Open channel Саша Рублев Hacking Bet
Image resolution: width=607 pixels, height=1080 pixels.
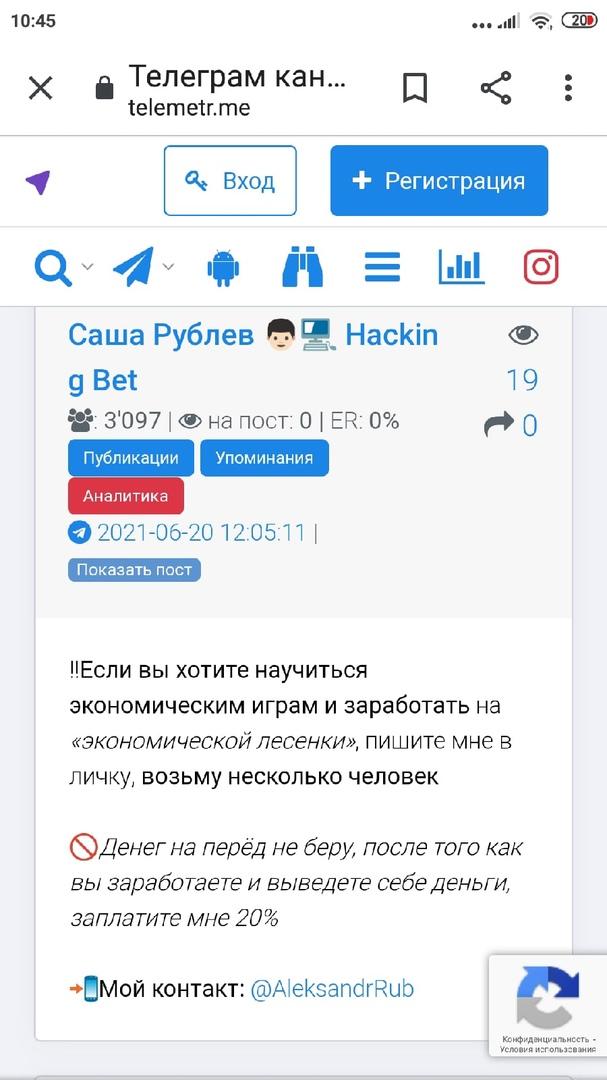(x=253, y=357)
